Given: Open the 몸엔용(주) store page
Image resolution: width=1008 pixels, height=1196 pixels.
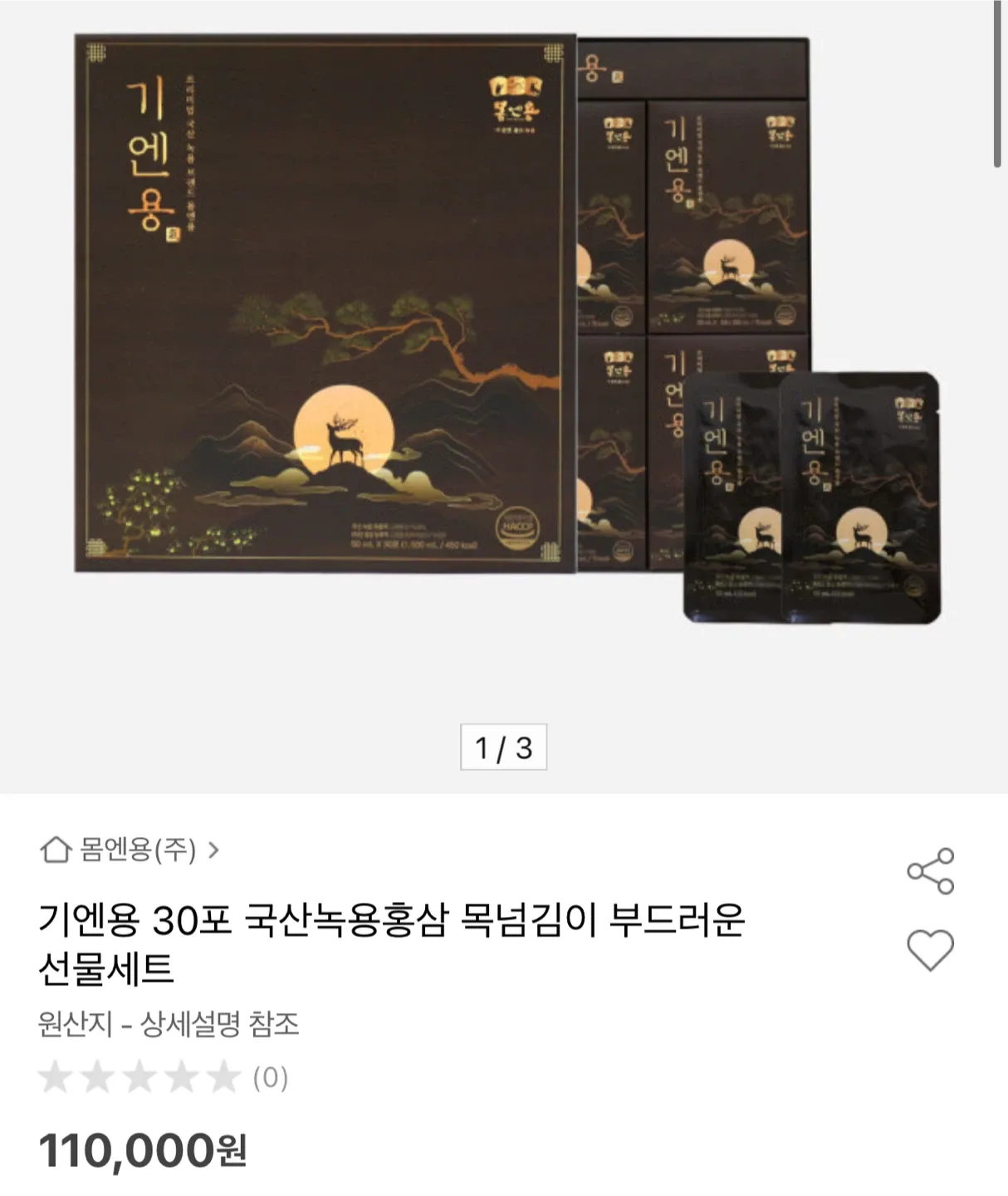Looking at the screenshot, I should [130, 850].
